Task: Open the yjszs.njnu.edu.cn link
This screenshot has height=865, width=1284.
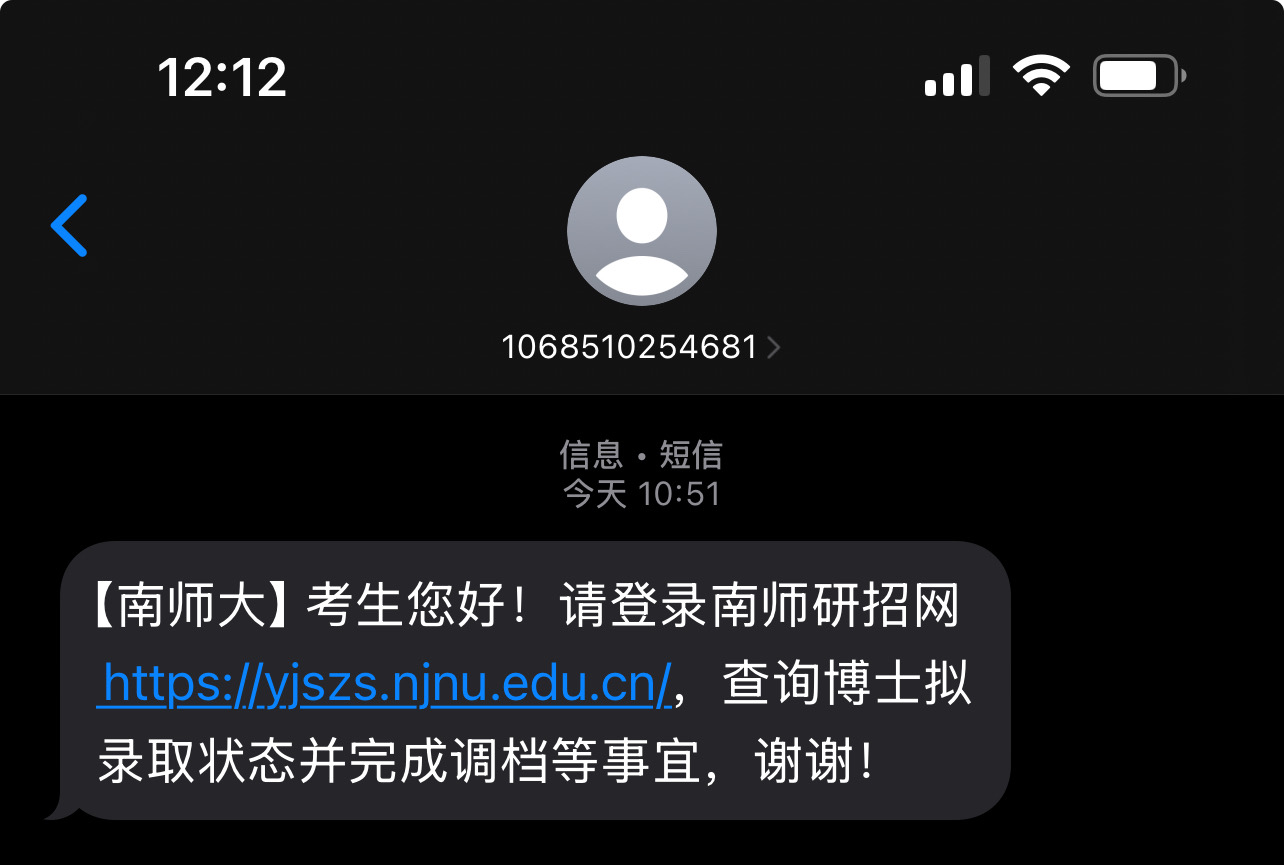Action: point(385,686)
